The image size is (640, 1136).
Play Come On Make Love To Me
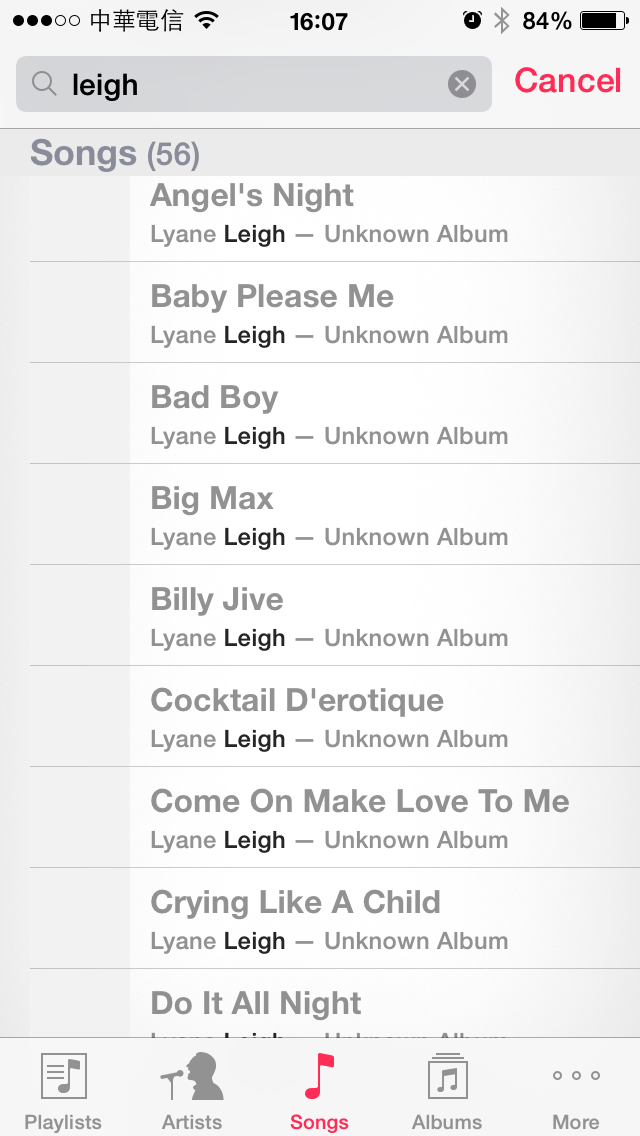click(335, 816)
